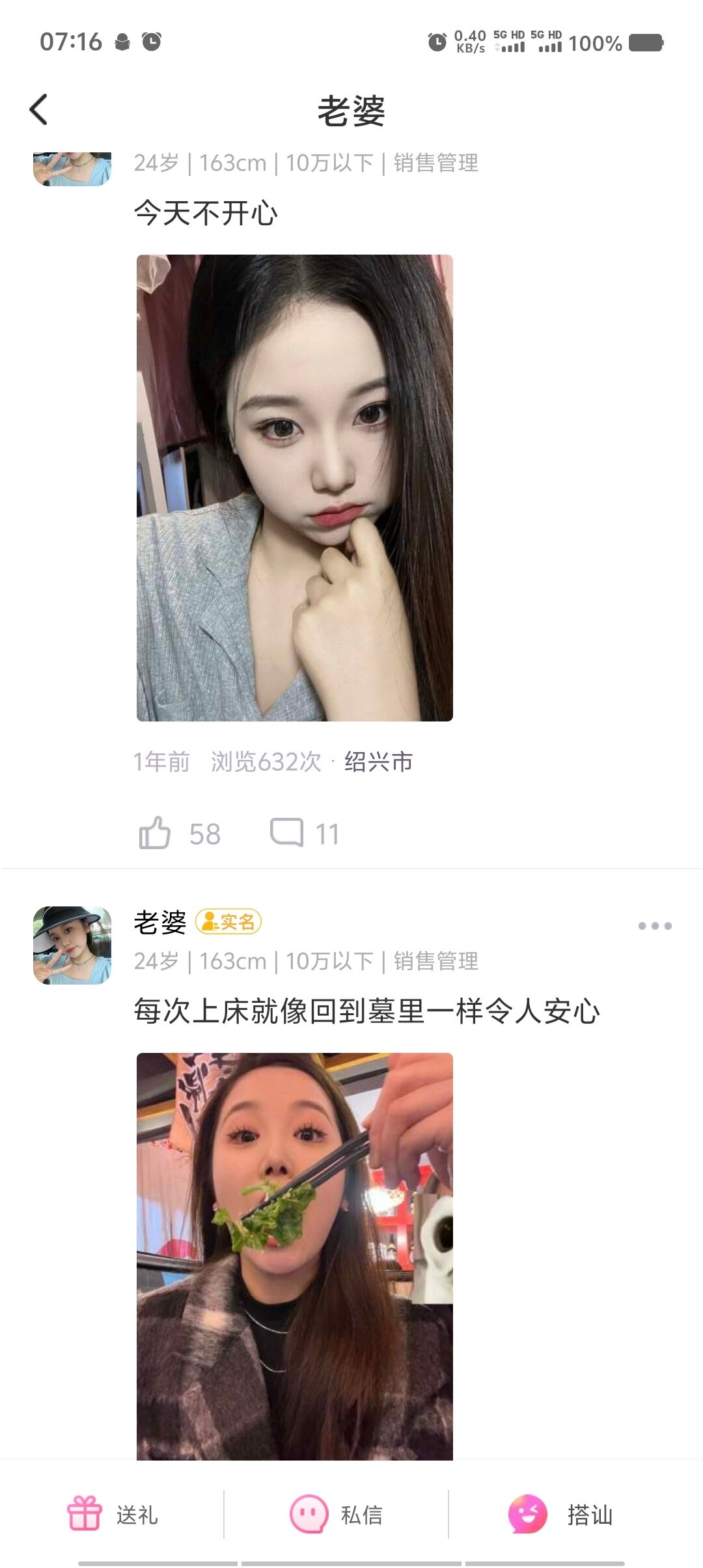Open the avatar beside the second post
The height and width of the screenshot is (1568, 703).
click(x=72, y=945)
